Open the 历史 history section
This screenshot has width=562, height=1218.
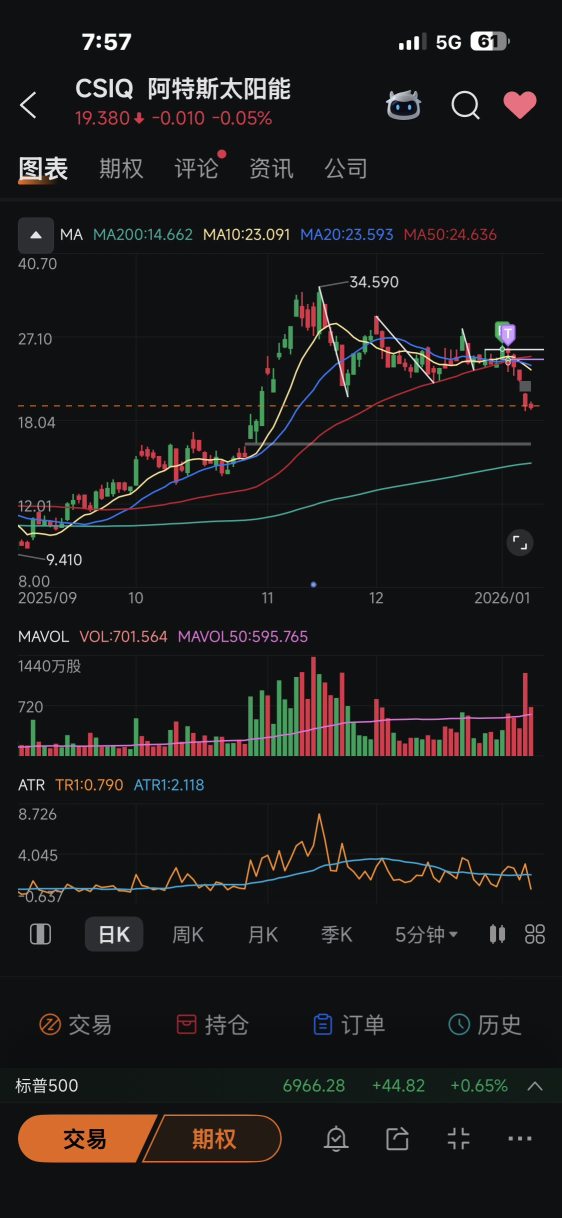click(x=485, y=1025)
